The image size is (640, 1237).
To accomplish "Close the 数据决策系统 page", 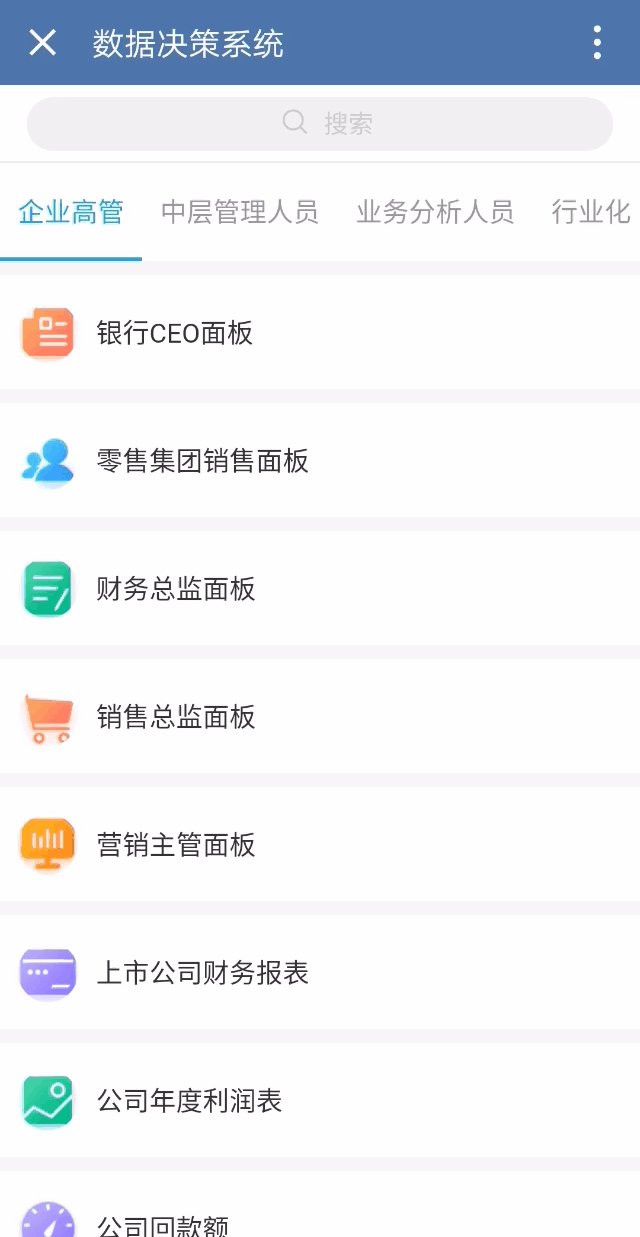I will tap(42, 43).
